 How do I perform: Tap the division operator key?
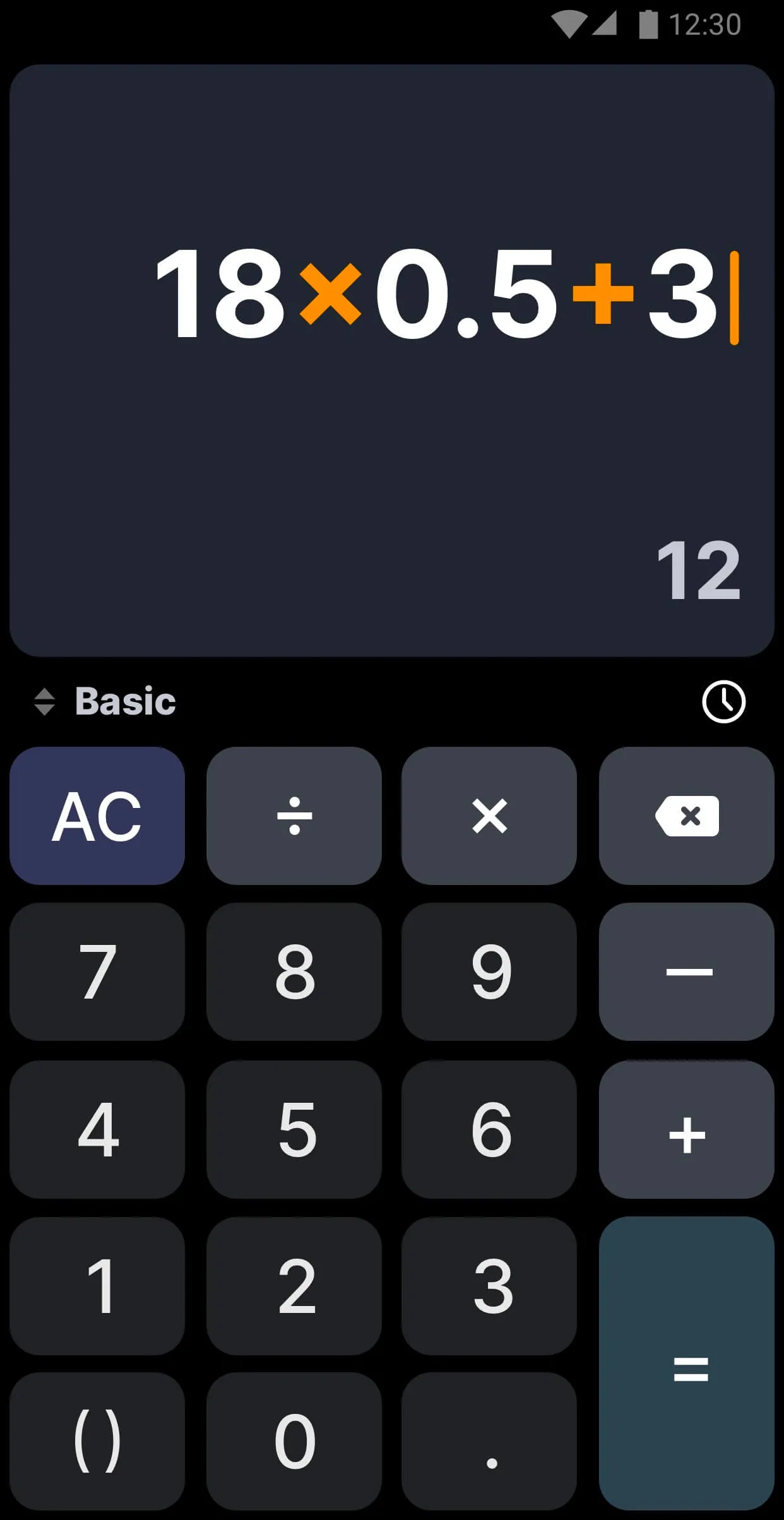(294, 816)
